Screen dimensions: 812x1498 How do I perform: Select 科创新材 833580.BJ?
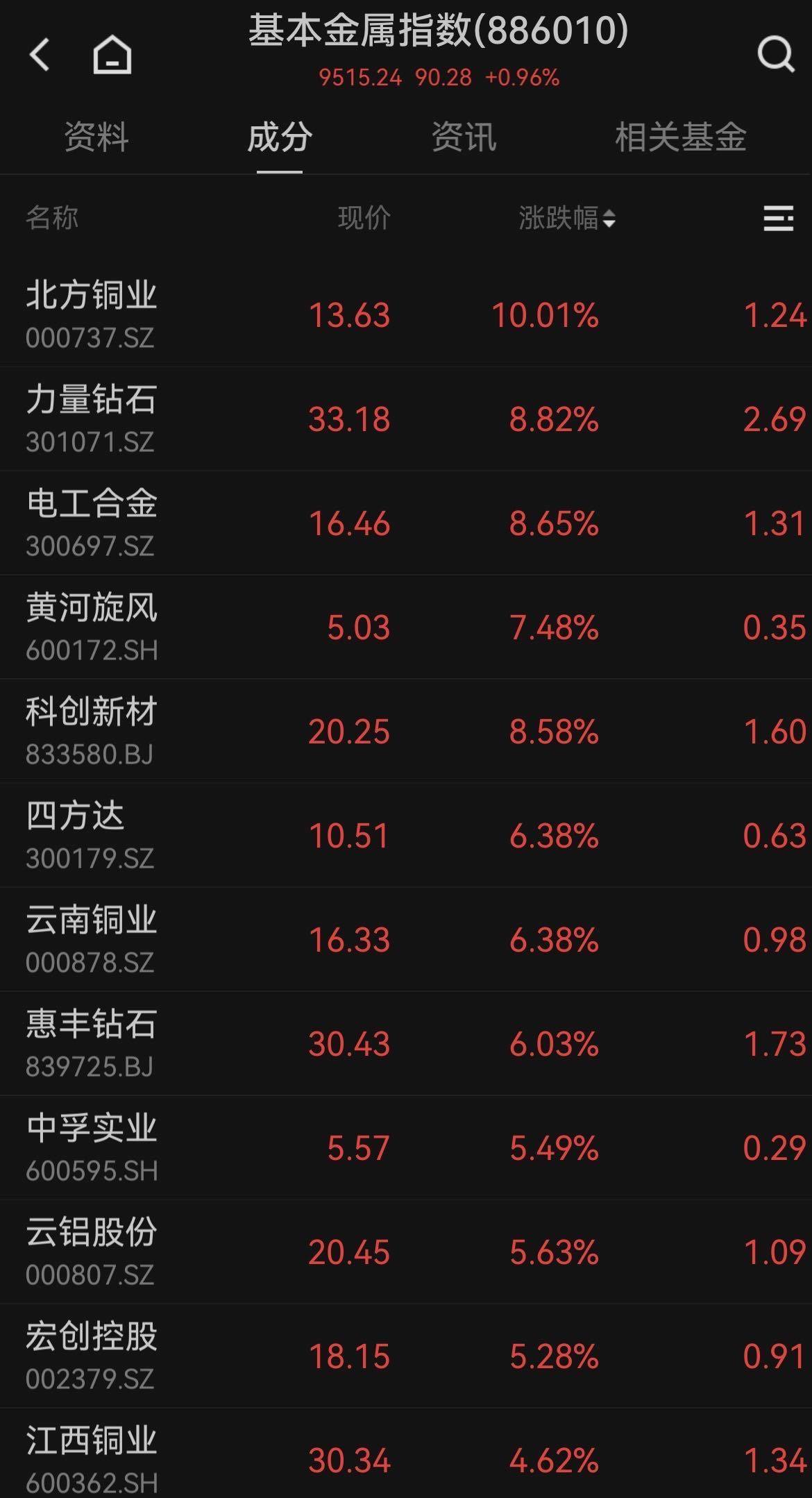click(x=406, y=731)
